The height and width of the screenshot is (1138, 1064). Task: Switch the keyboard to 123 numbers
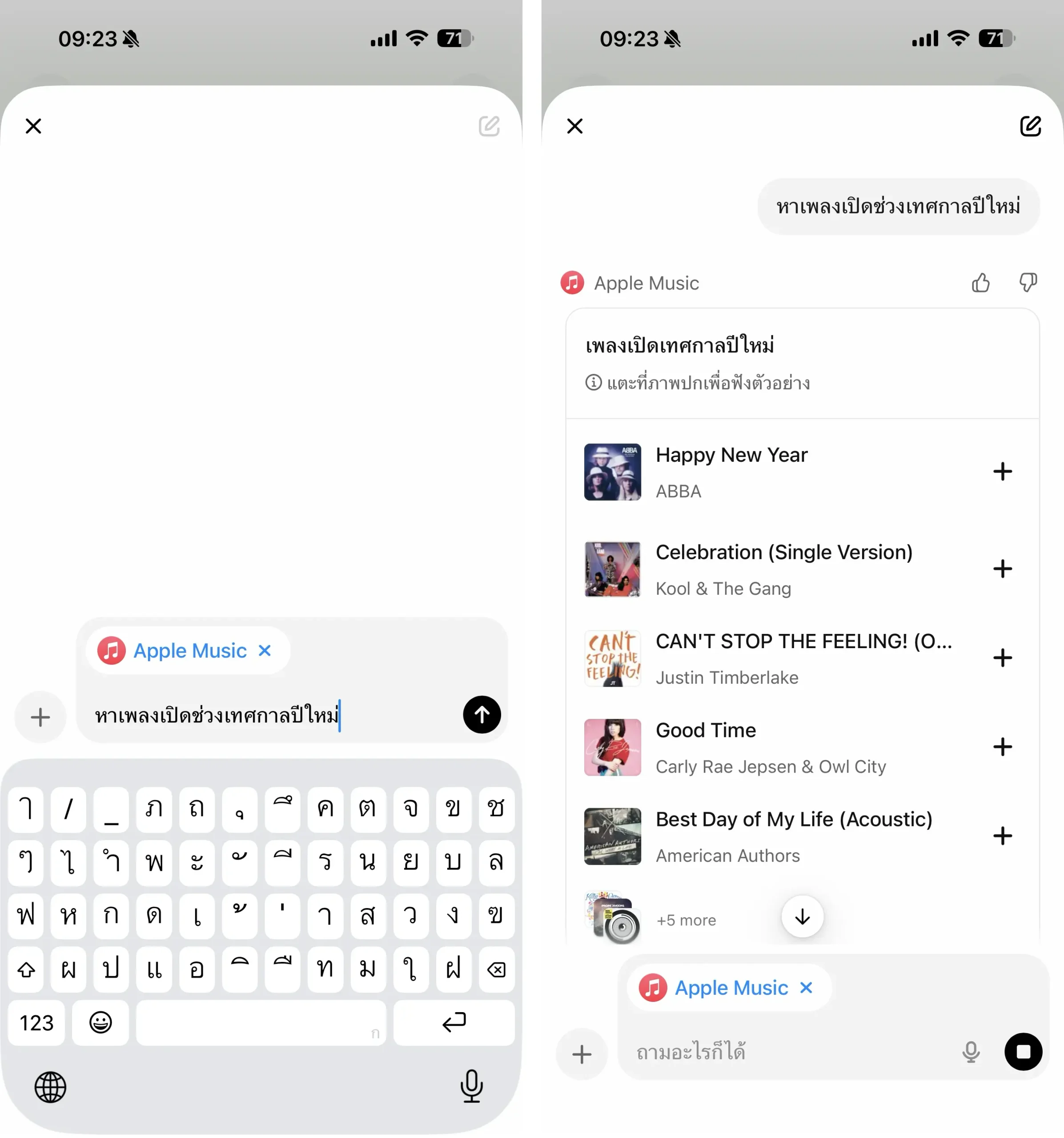(36, 1022)
